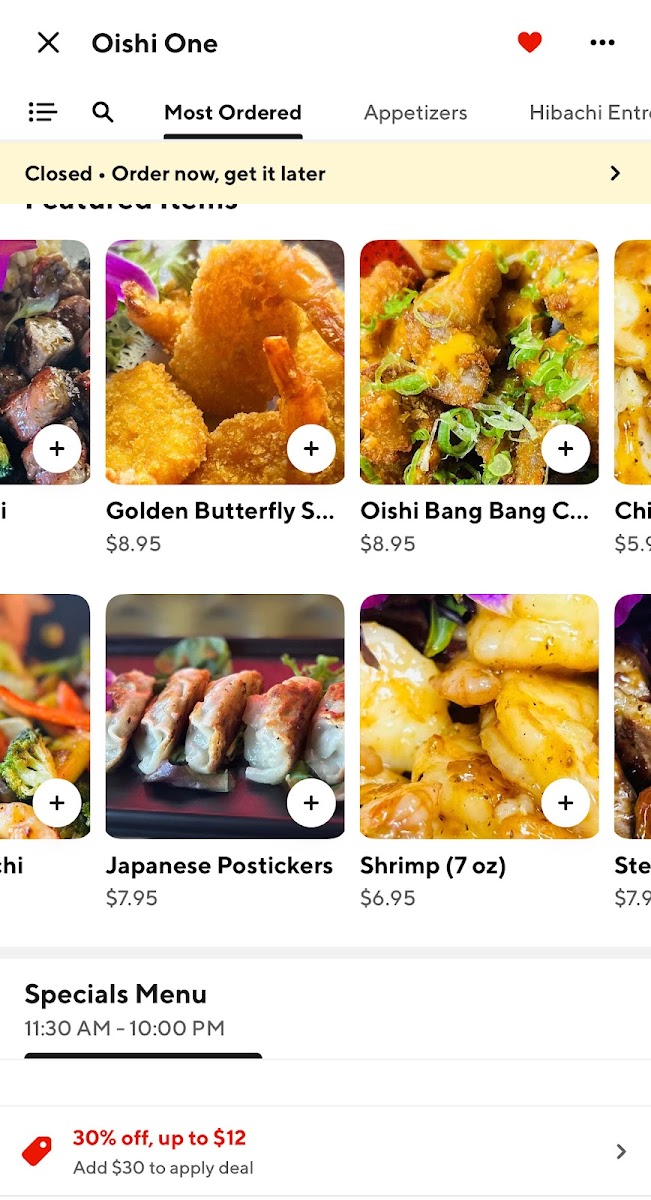
Task: Switch to the Appetizers tab
Action: 415,113
